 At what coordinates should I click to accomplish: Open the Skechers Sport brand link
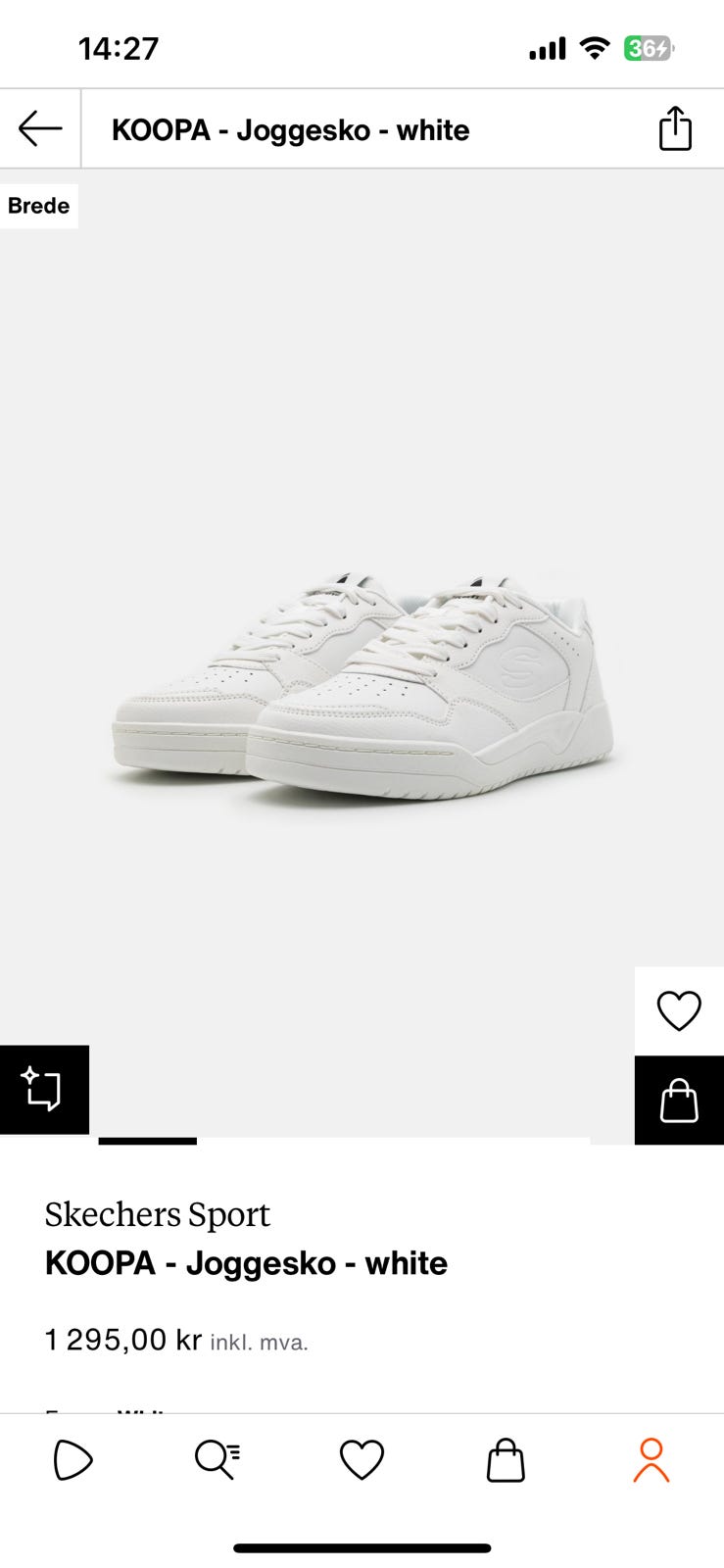coord(157,1214)
